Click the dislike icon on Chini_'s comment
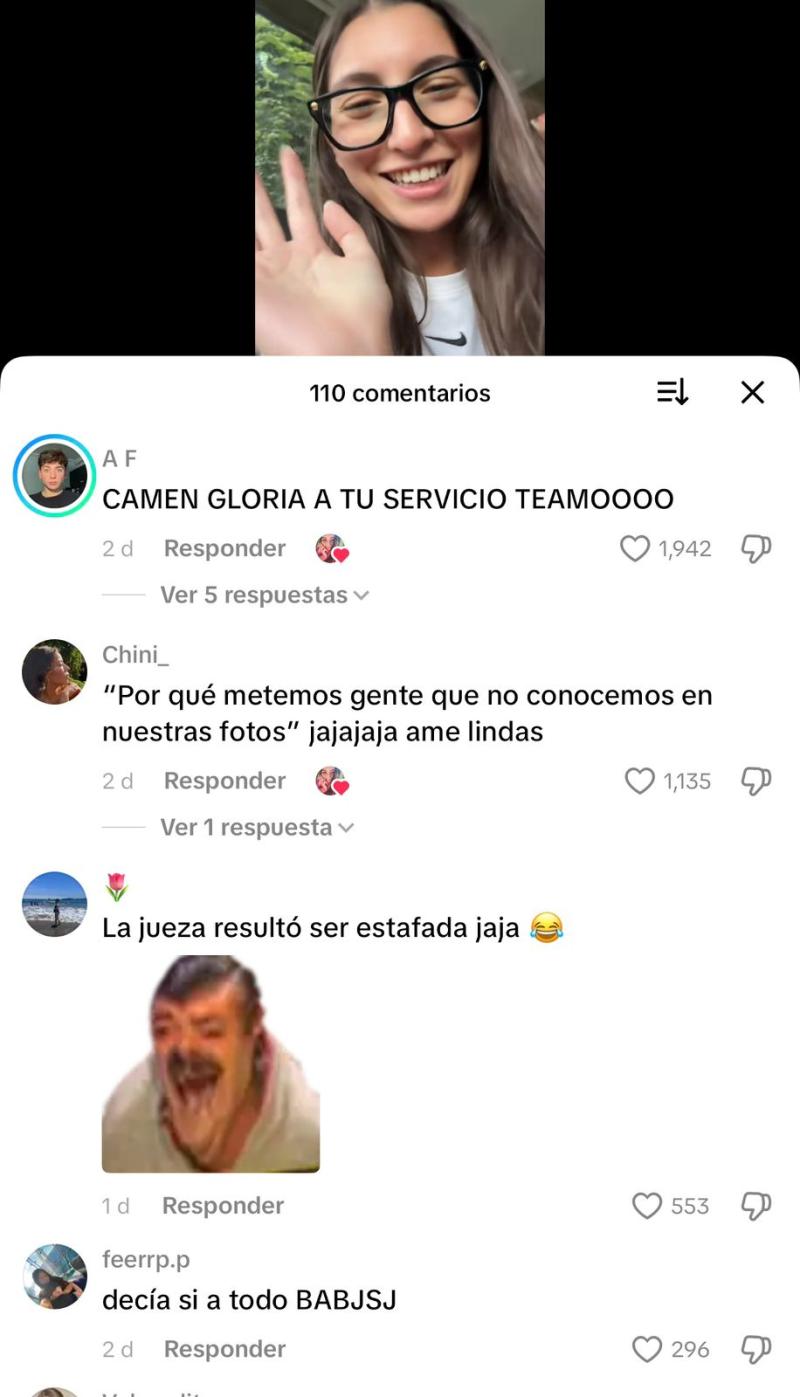This screenshot has height=1397, width=800. [755, 781]
